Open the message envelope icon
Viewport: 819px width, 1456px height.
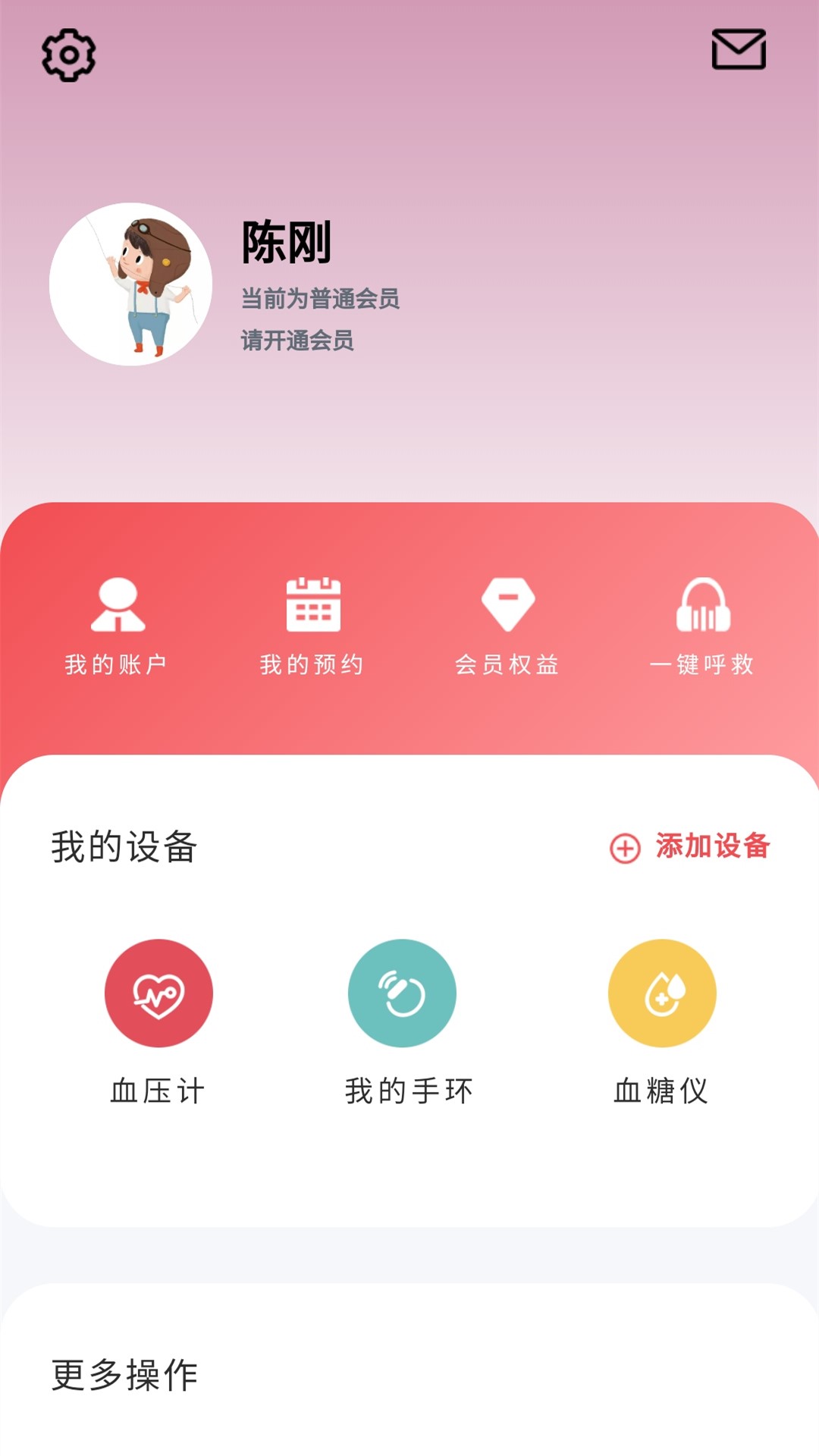[739, 49]
